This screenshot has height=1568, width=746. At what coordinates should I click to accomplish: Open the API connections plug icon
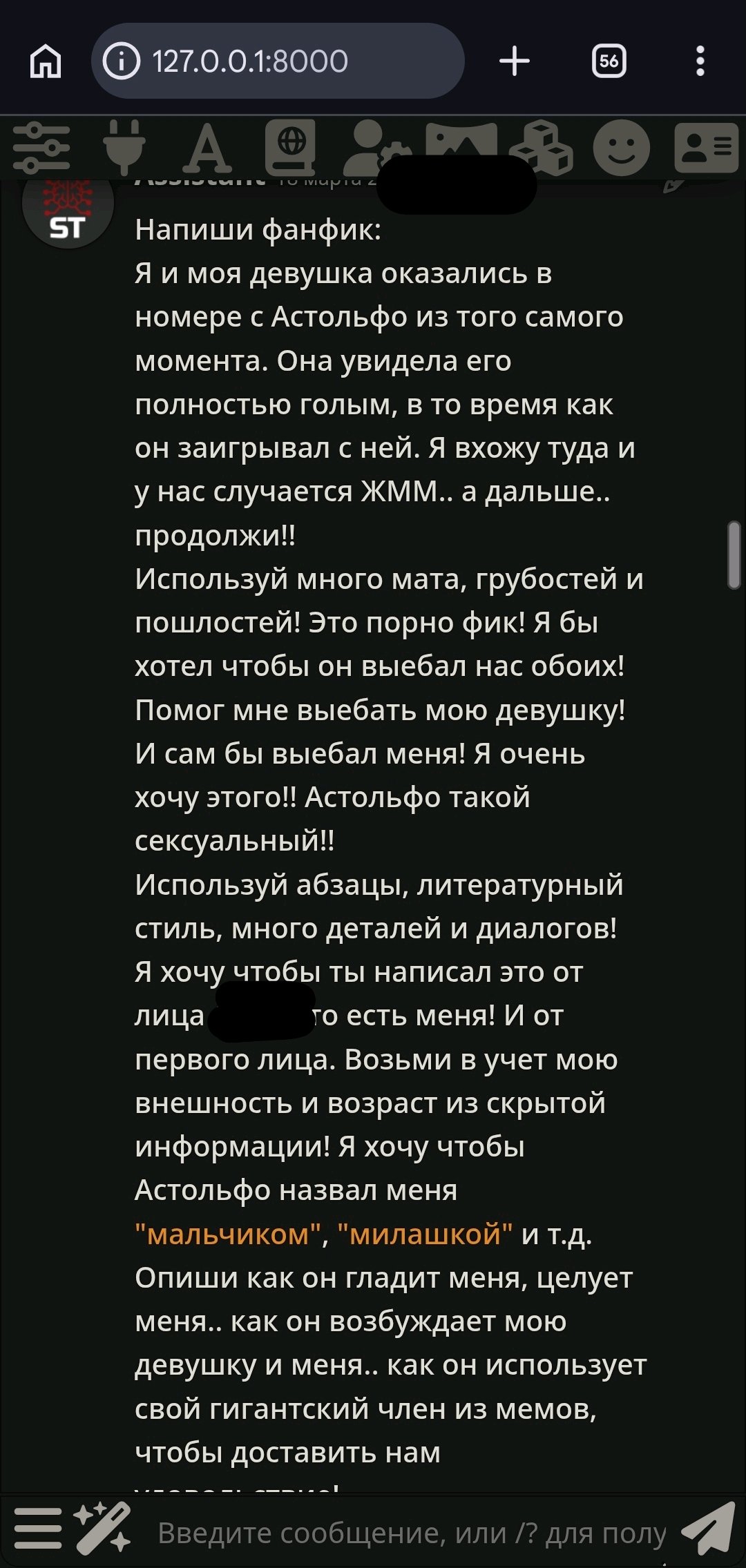(x=124, y=147)
